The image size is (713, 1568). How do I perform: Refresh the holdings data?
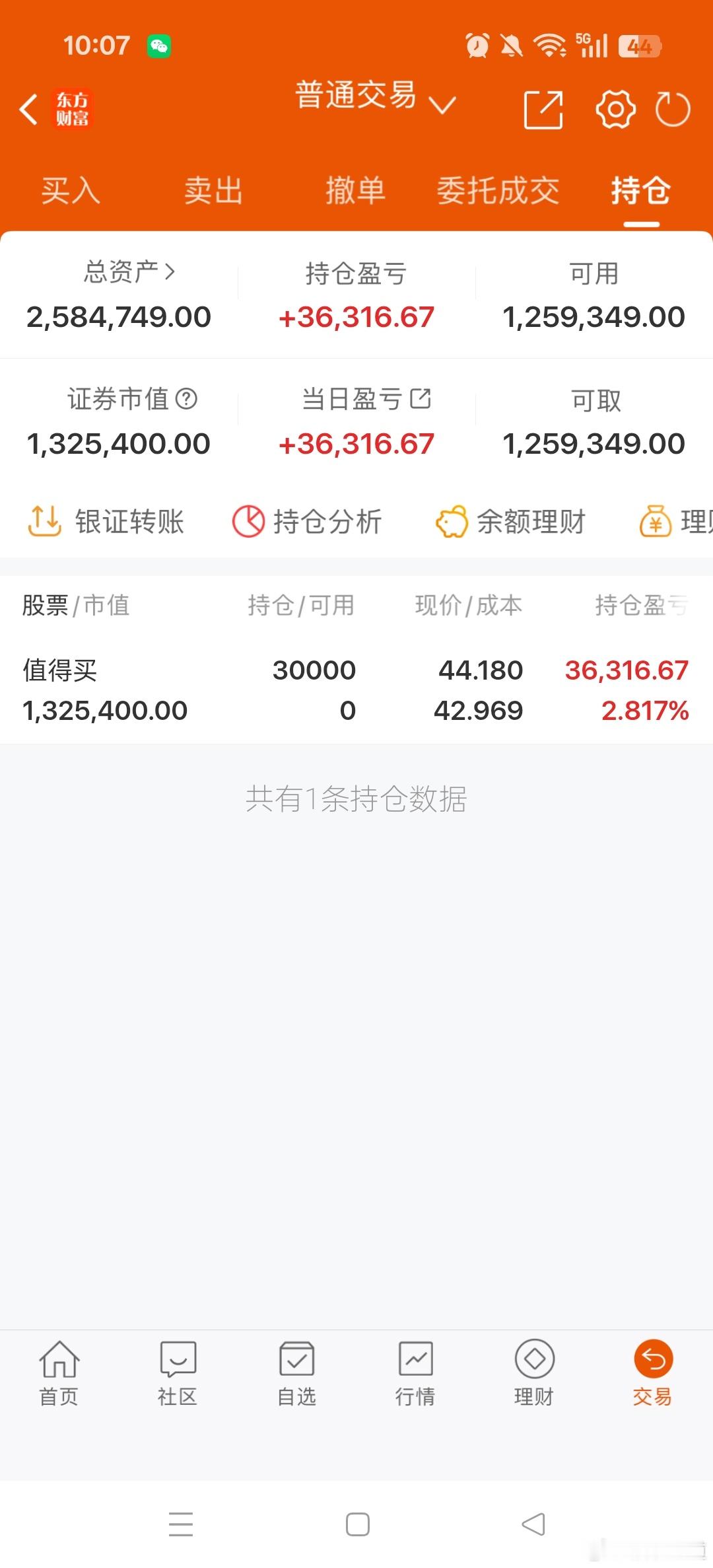tap(673, 109)
